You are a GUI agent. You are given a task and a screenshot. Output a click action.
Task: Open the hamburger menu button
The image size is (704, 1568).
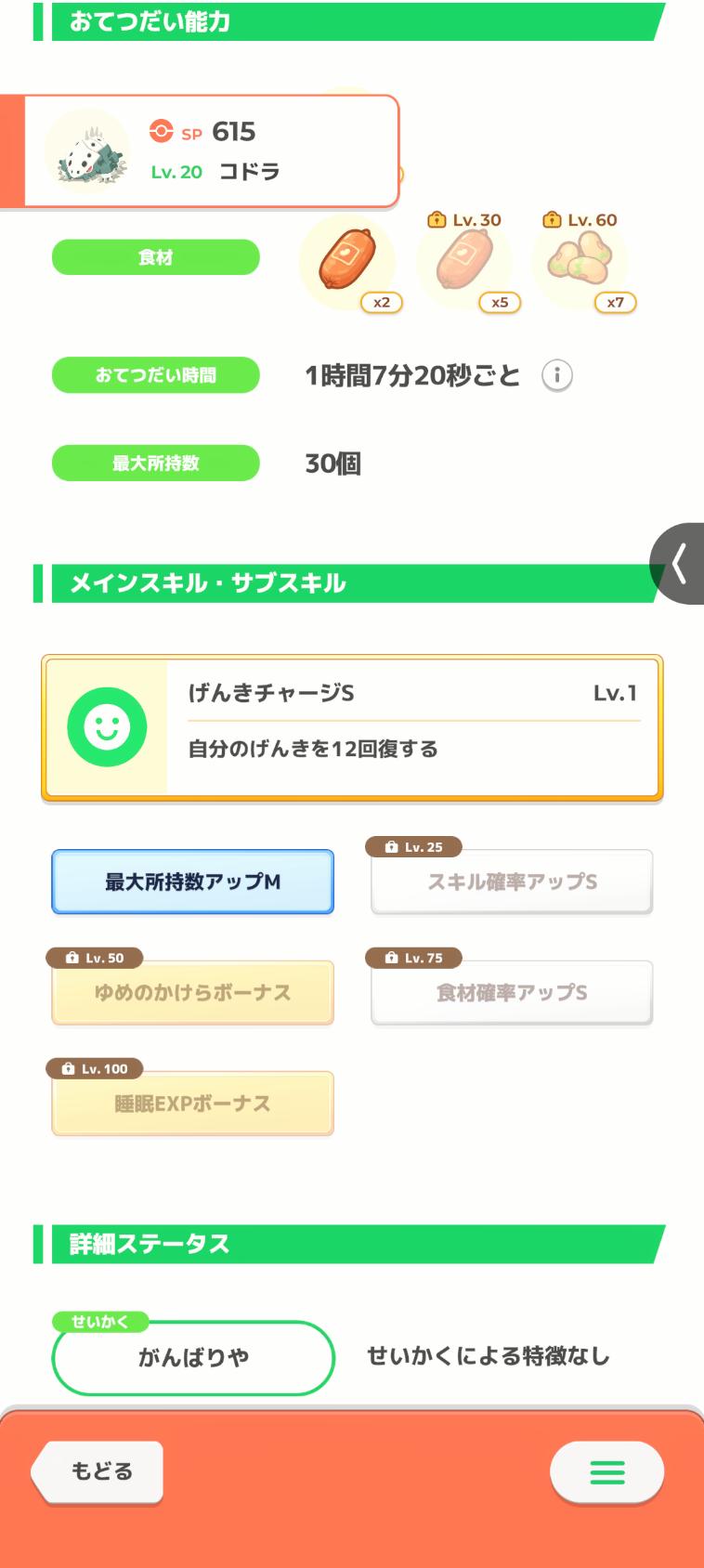coord(606,1471)
